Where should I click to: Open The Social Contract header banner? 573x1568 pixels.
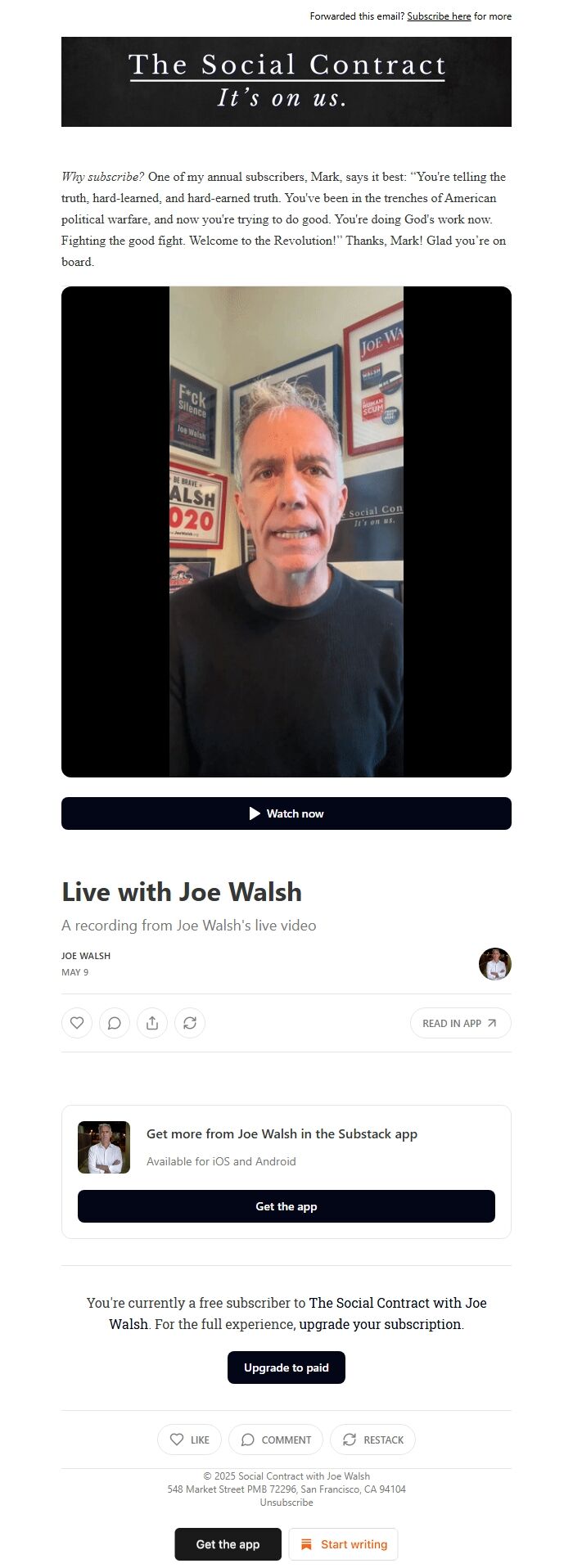point(286,82)
